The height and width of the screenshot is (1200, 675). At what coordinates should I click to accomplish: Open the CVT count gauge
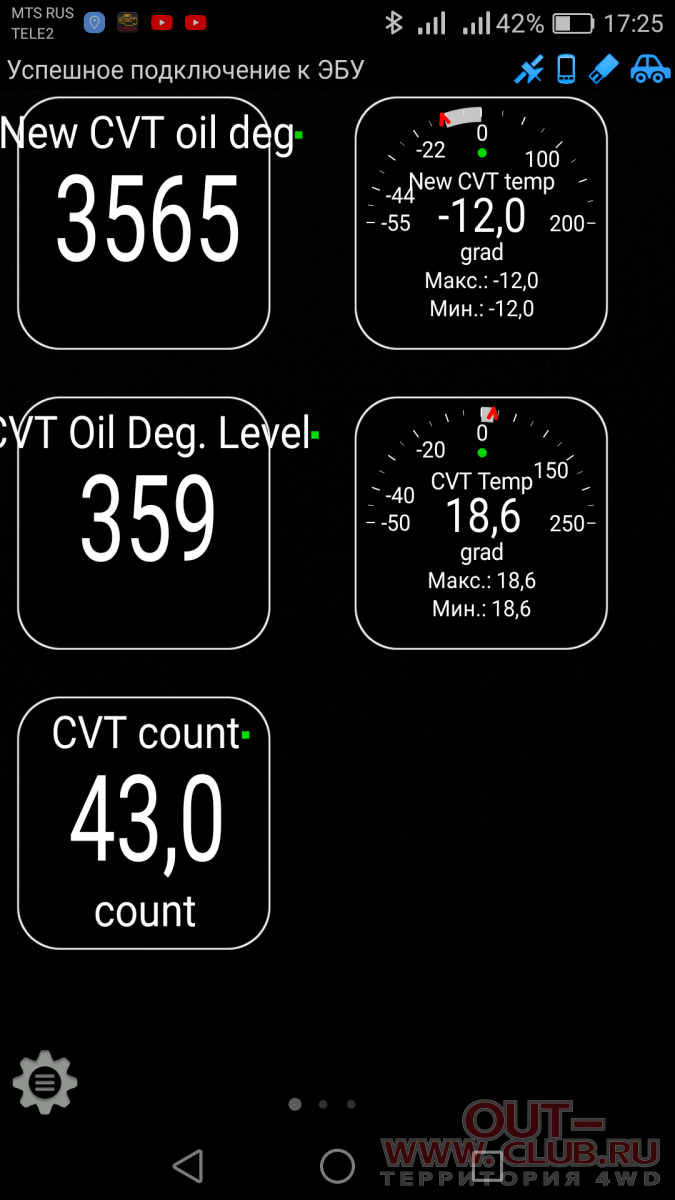[144, 823]
